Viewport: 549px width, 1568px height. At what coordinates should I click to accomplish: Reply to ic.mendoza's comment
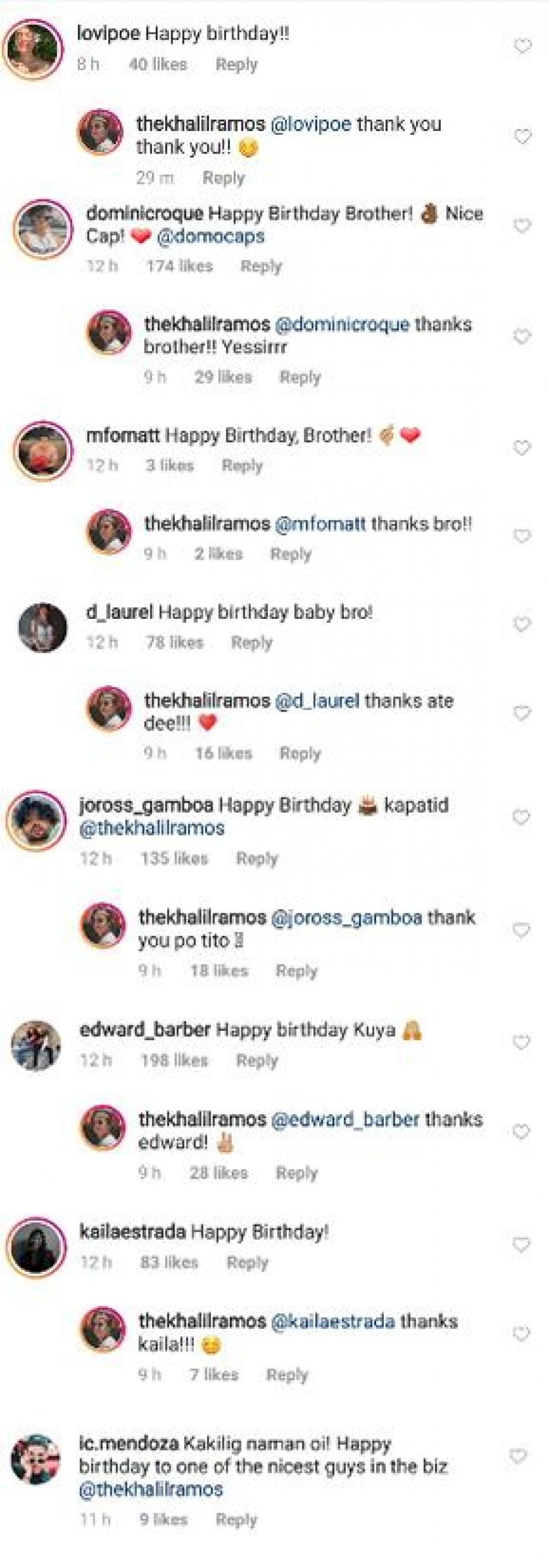[237, 1520]
